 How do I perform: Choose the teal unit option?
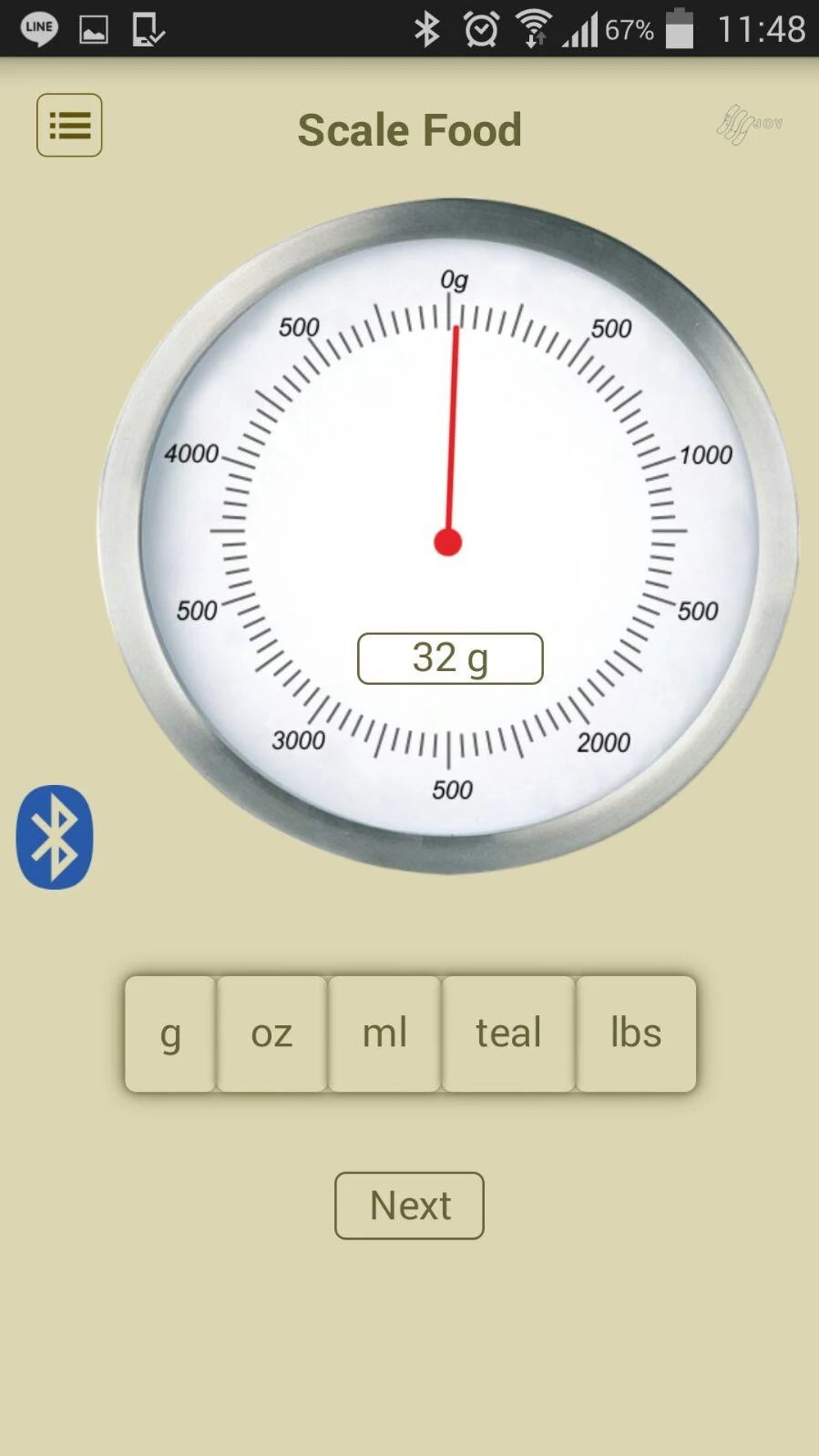pyautogui.click(x=508, y=1033)
